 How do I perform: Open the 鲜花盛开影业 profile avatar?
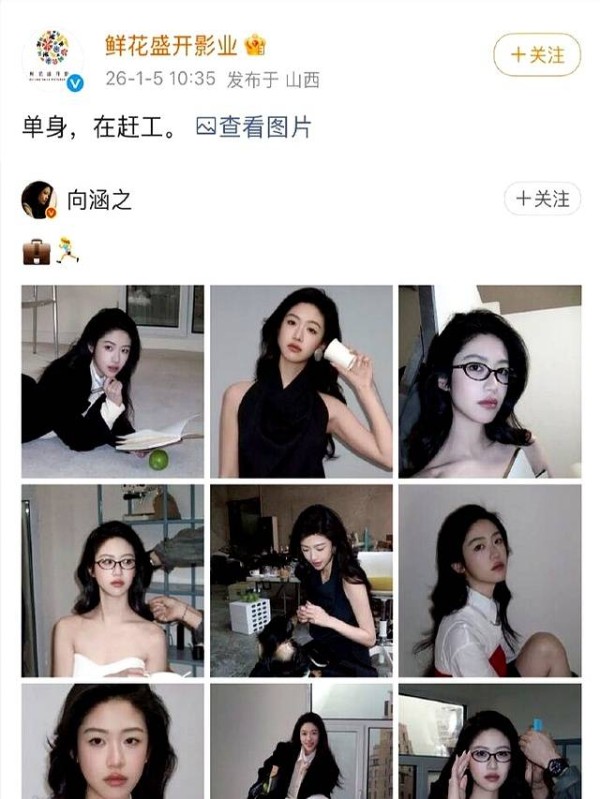click(52, 58)
